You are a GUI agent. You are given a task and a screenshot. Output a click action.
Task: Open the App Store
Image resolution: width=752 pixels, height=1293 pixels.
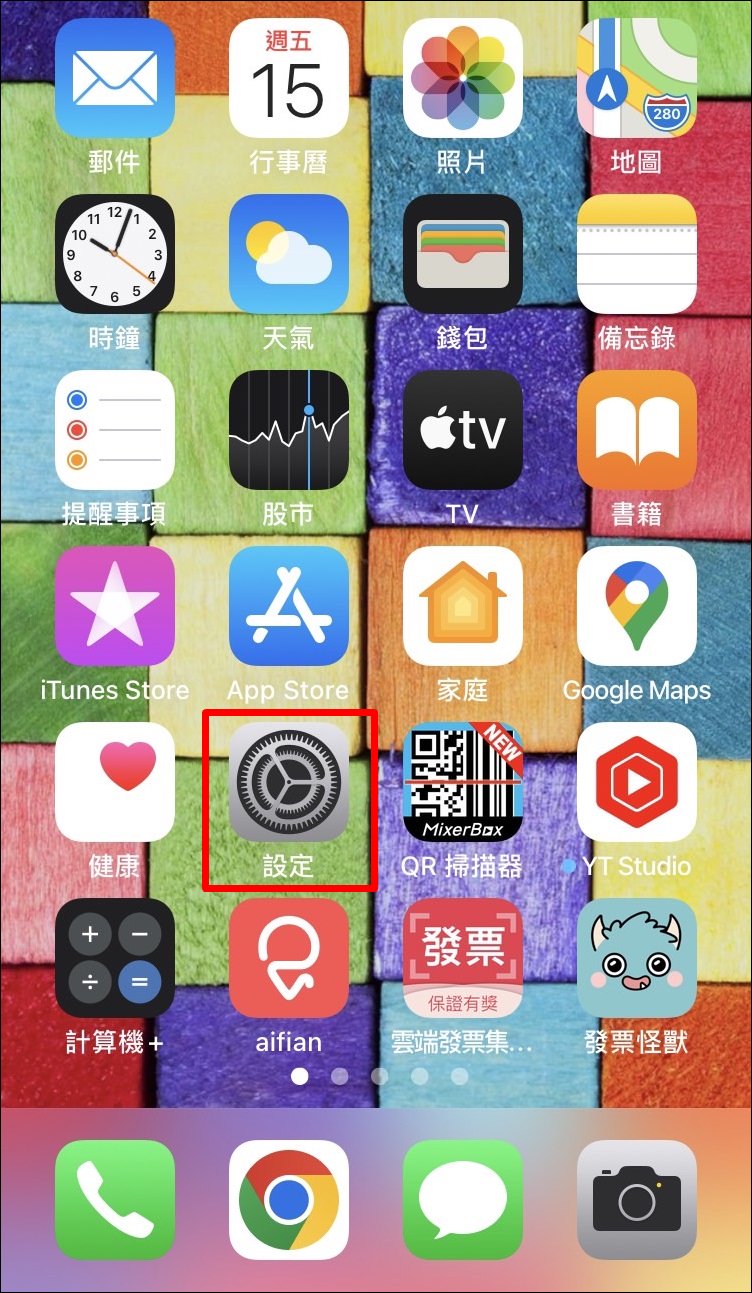(288, 606)
